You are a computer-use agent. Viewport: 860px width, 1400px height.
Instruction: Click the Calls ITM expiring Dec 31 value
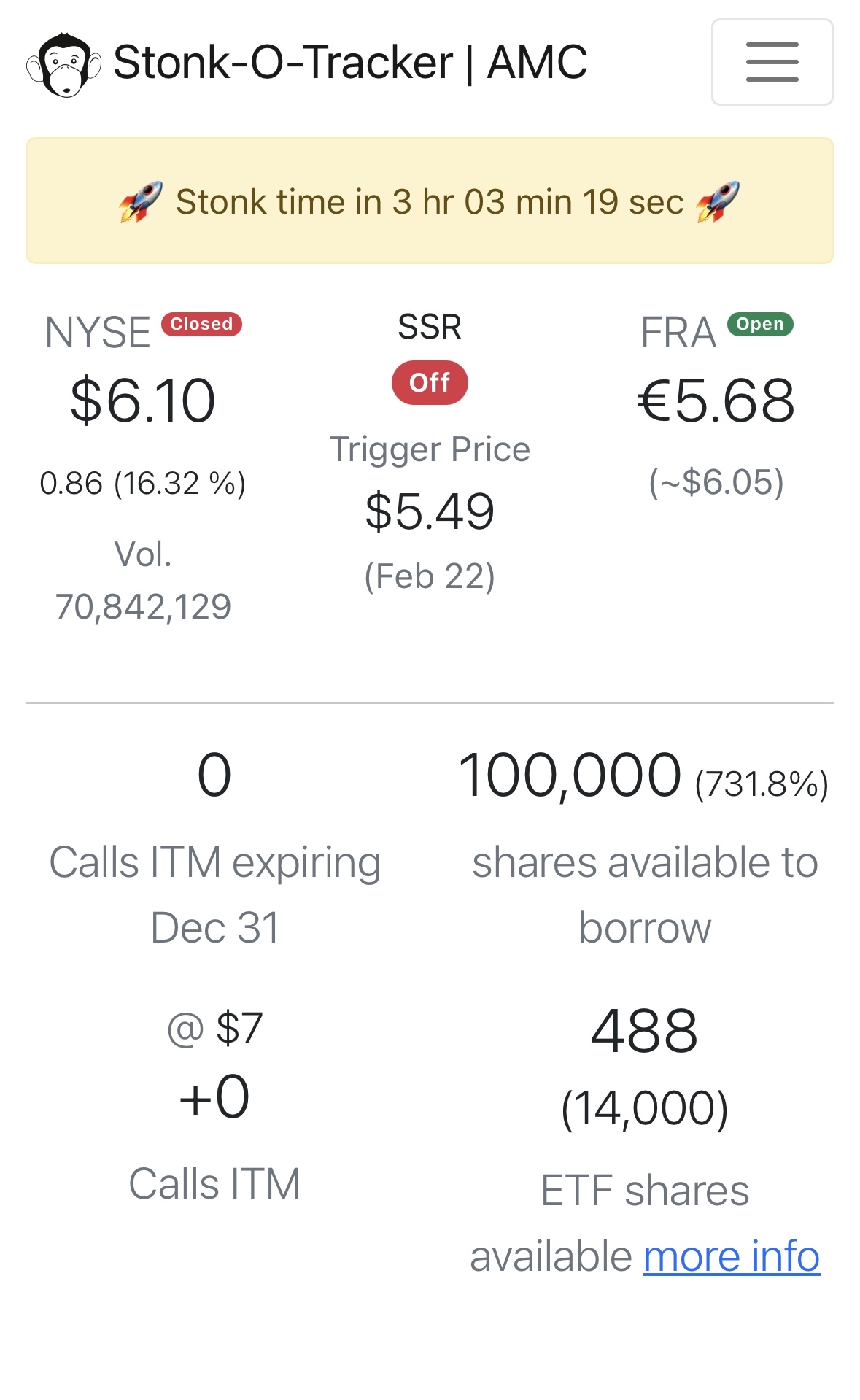(x=215, y=778)
